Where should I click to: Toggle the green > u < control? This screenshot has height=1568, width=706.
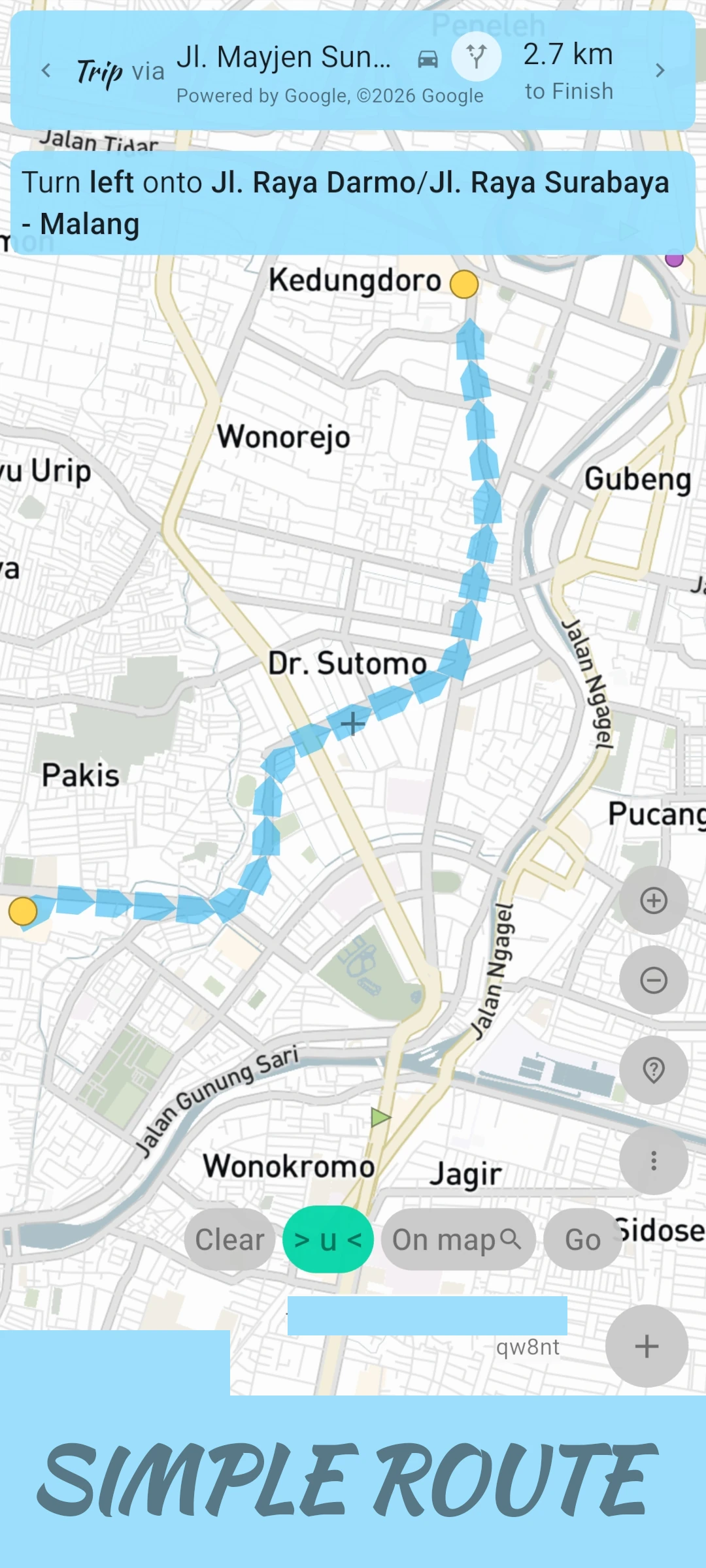coord(328,1237)
